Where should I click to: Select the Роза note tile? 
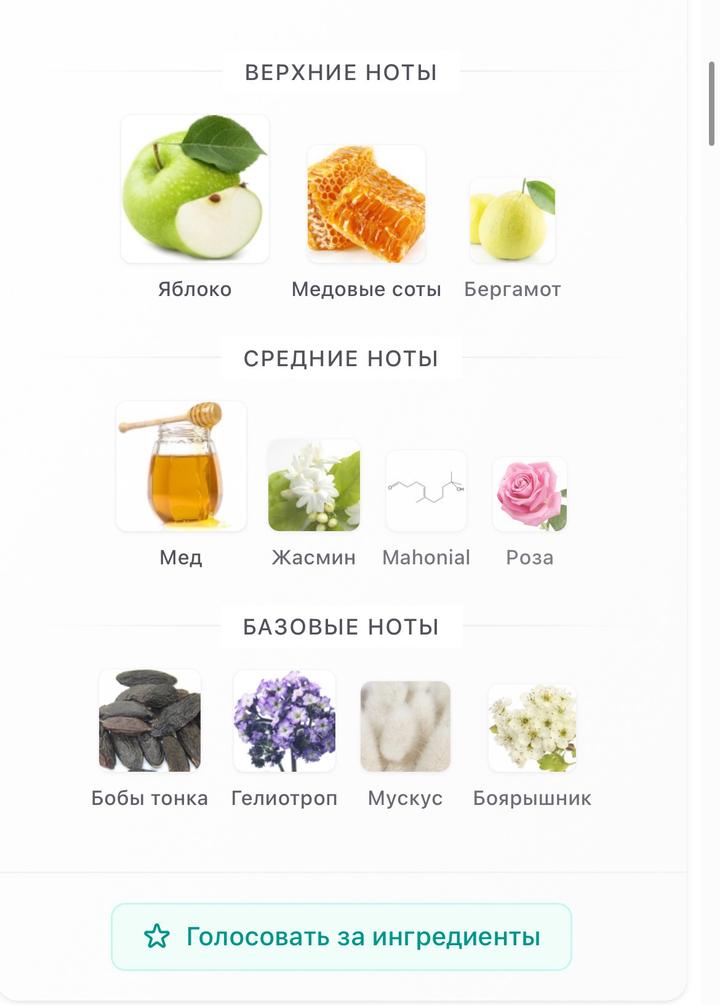coord(530,494)
